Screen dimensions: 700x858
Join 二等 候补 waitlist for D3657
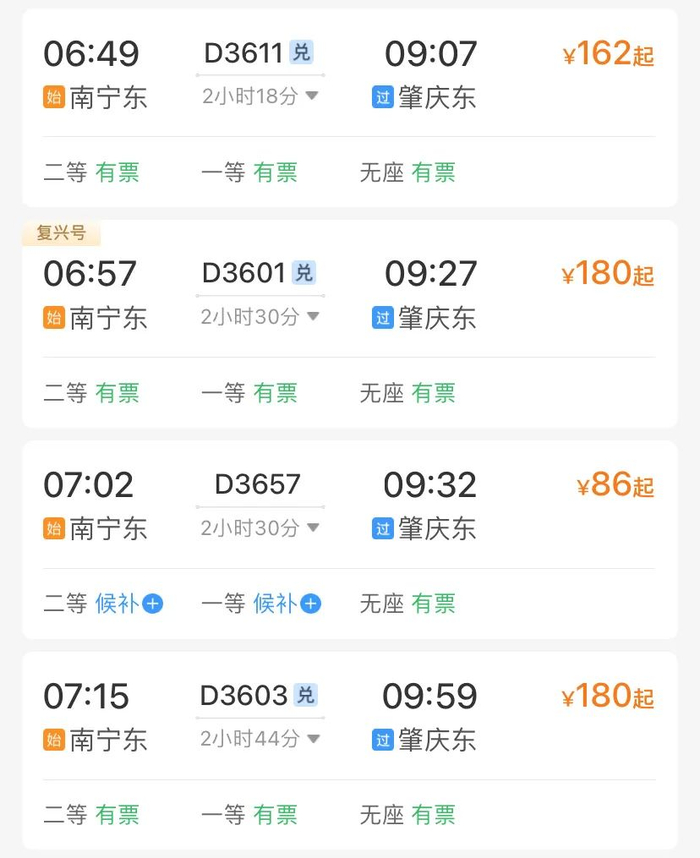[x=129, y=603]
